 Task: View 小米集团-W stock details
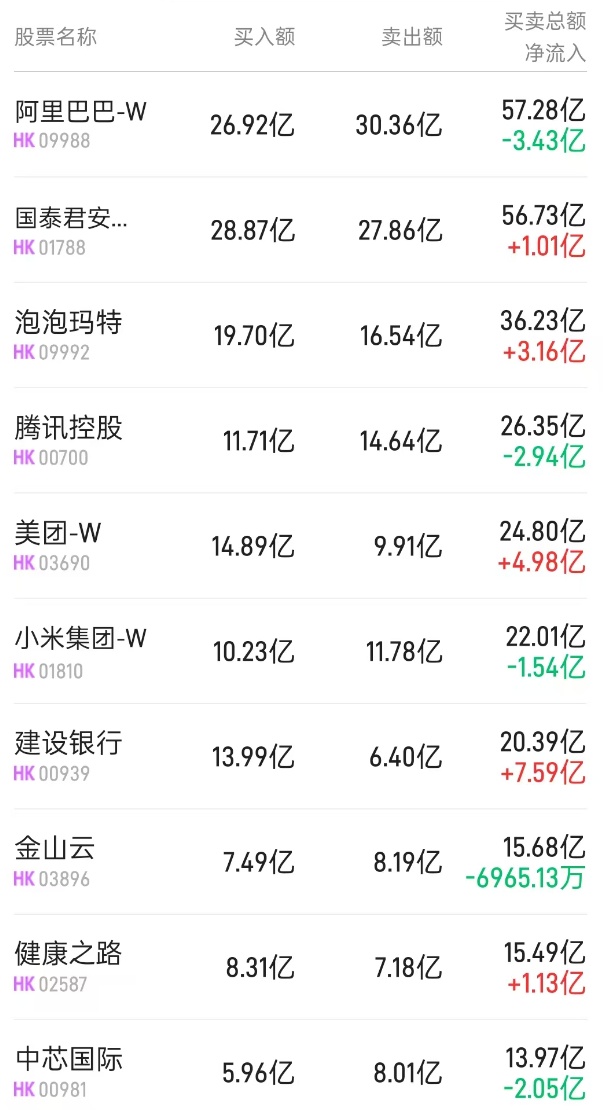(81, 638)
